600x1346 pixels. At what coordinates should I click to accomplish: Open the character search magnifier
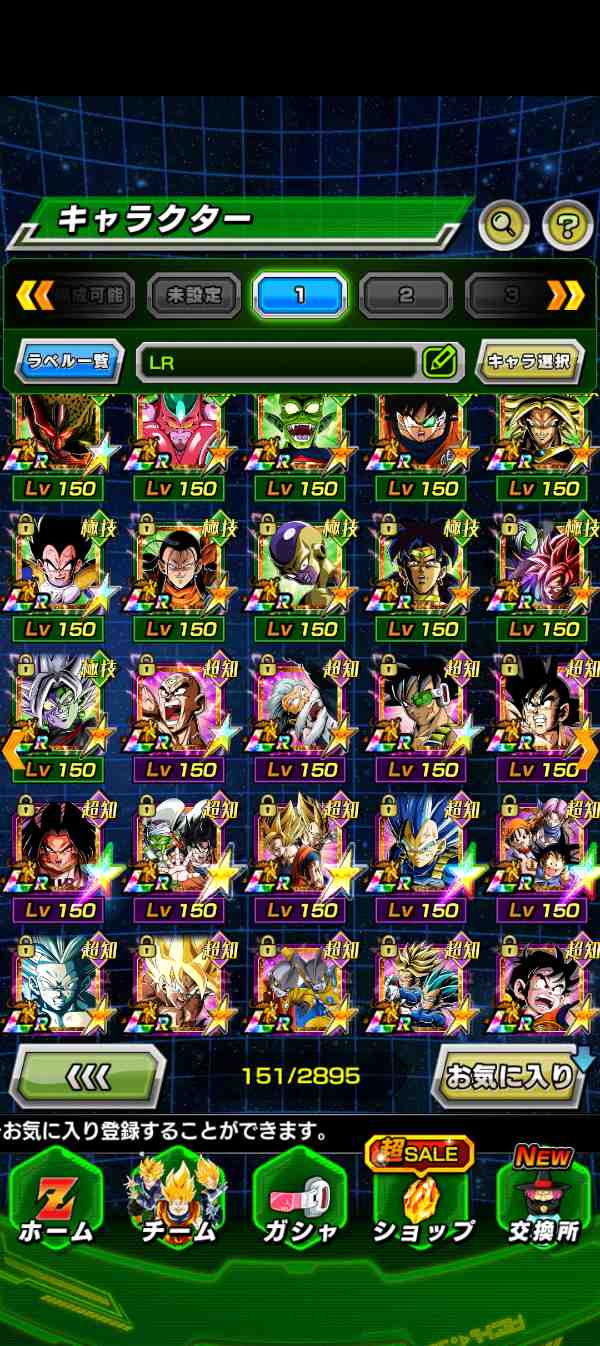503,226
